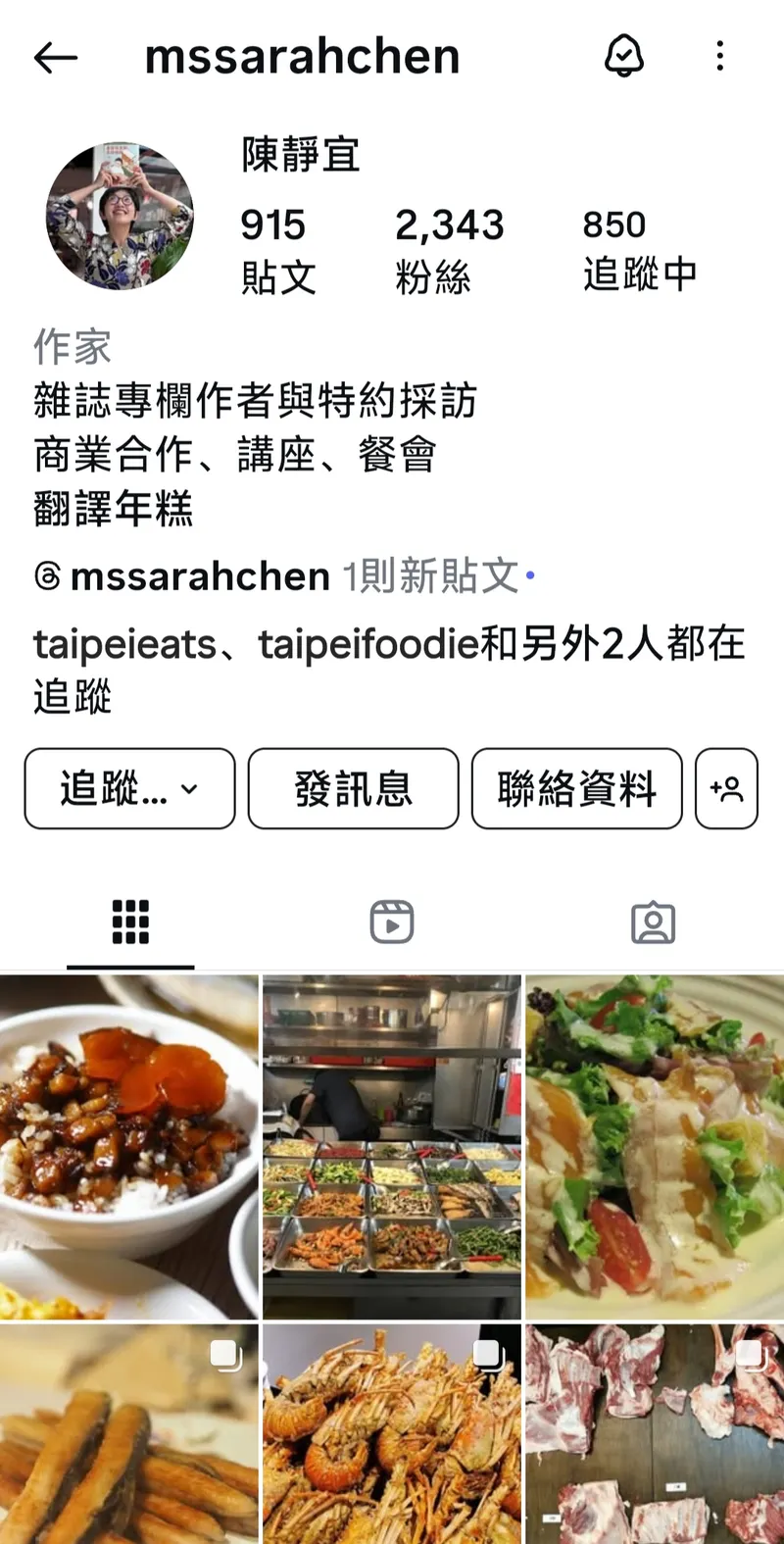Open the buffet food counter post

392,1147
